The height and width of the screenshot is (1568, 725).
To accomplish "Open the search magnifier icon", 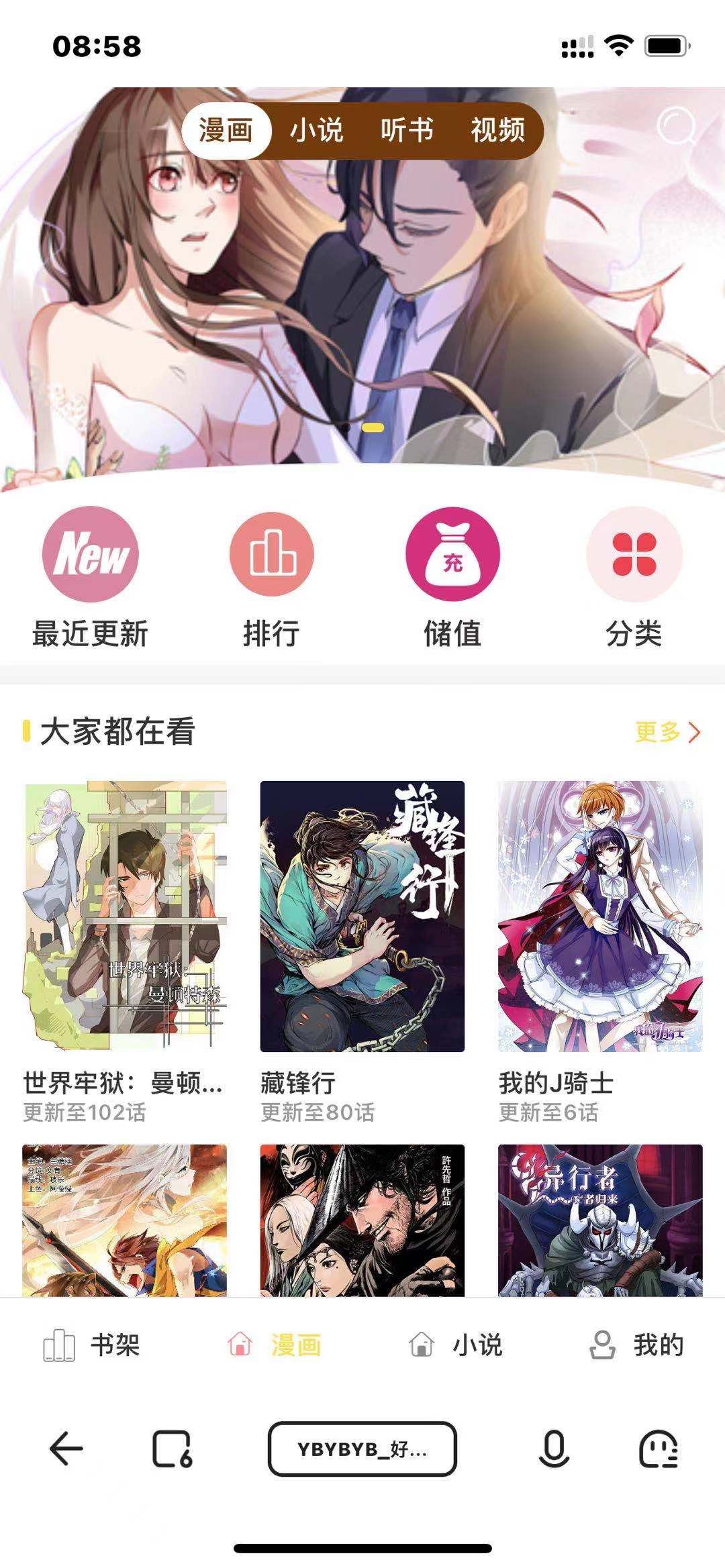I will [x=675, y=127].
